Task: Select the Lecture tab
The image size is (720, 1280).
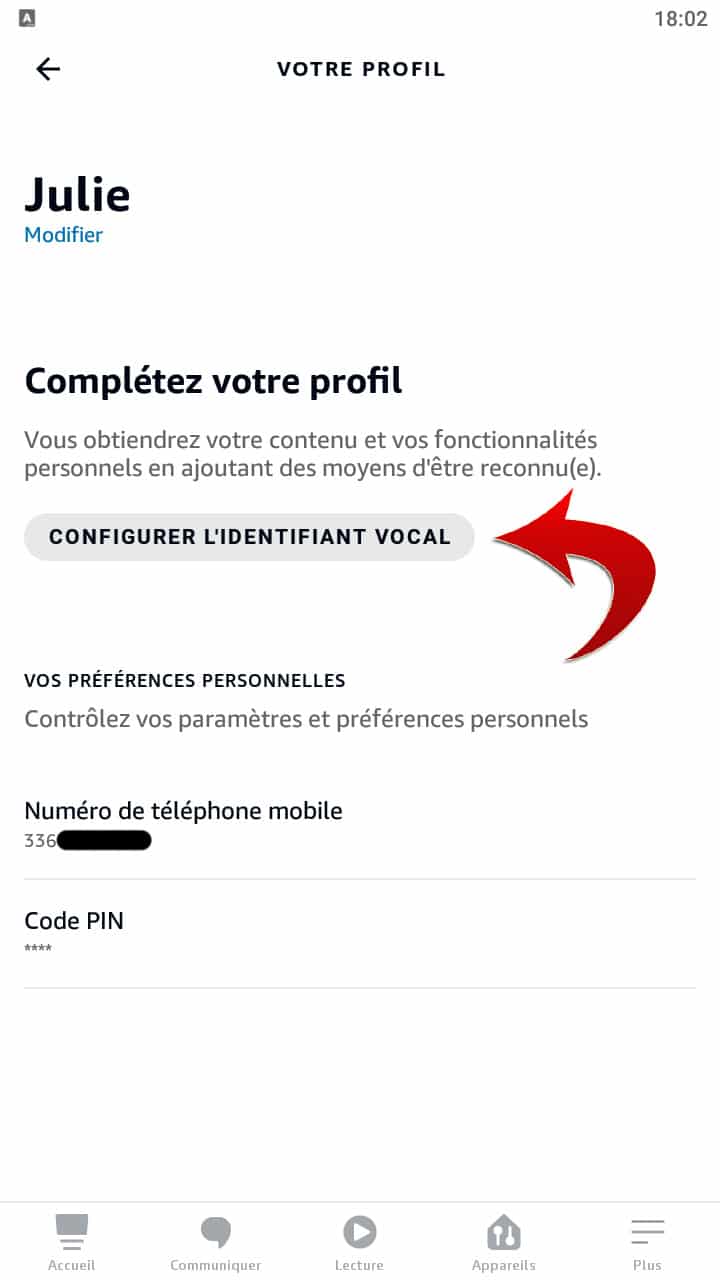Action: pos(359,1242)
